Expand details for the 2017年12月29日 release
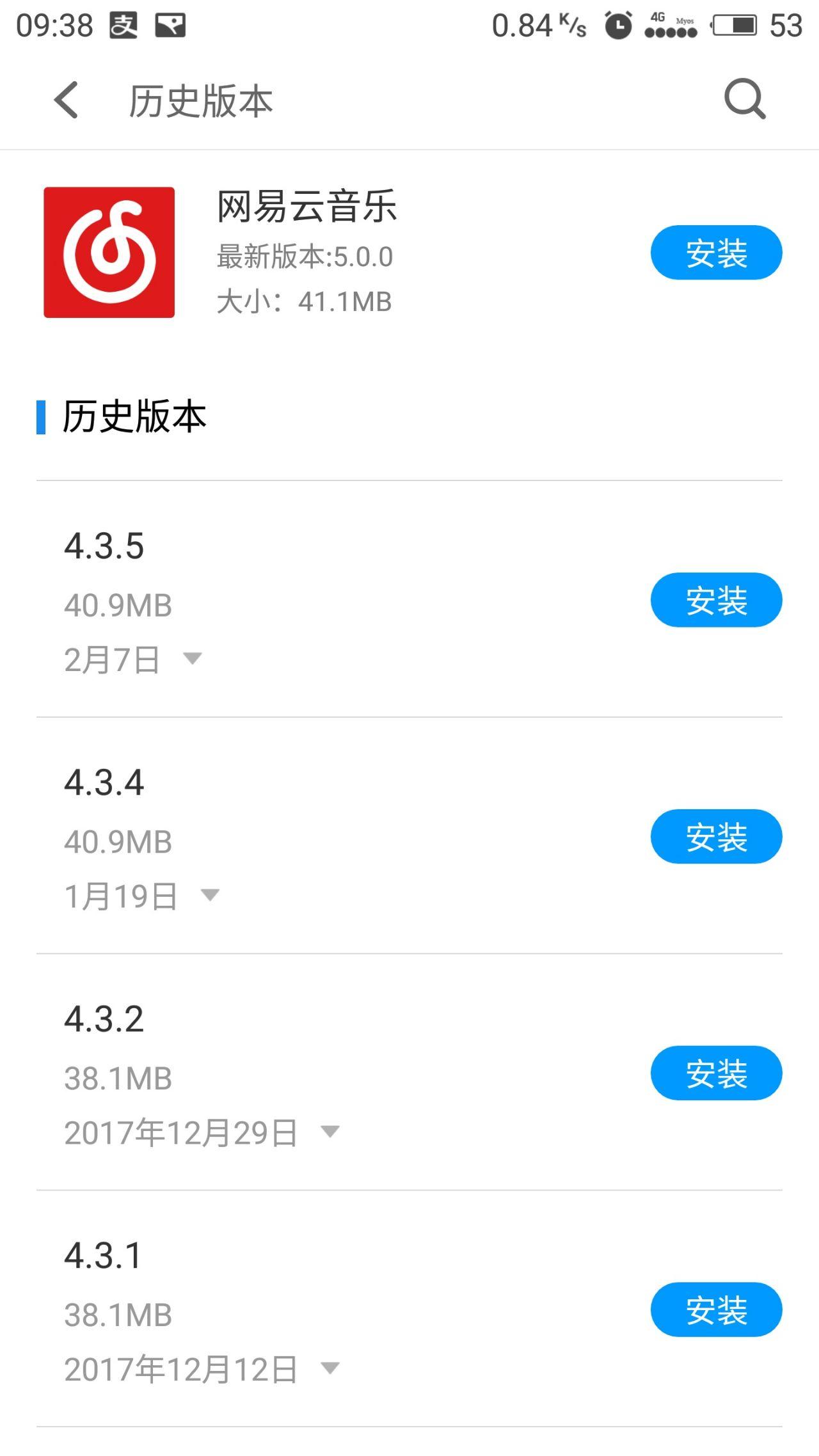This screenshot has width=819, height=1456. coord(330,1132)
